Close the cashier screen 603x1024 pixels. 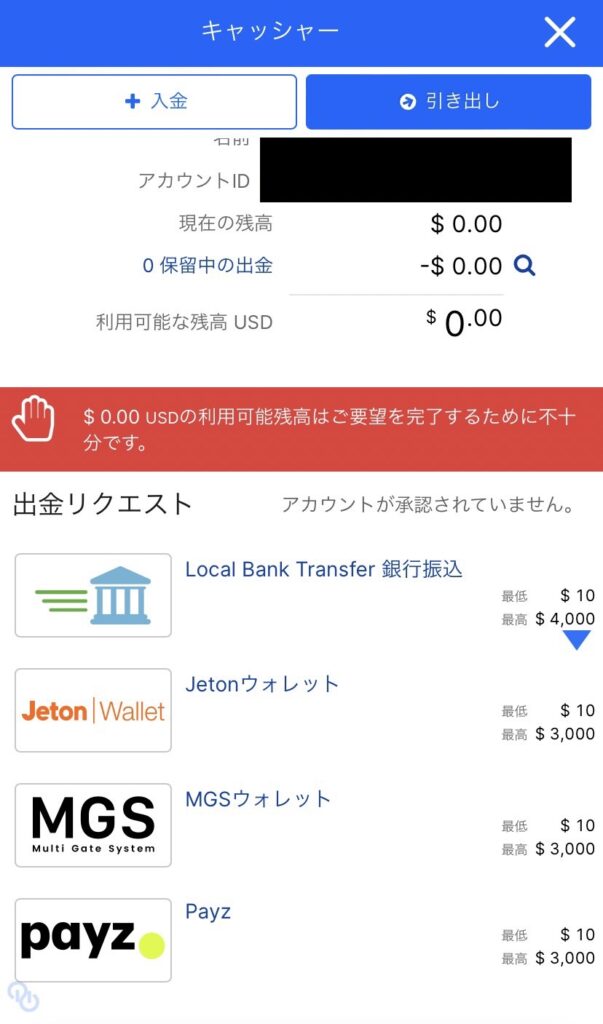(559, 33)
